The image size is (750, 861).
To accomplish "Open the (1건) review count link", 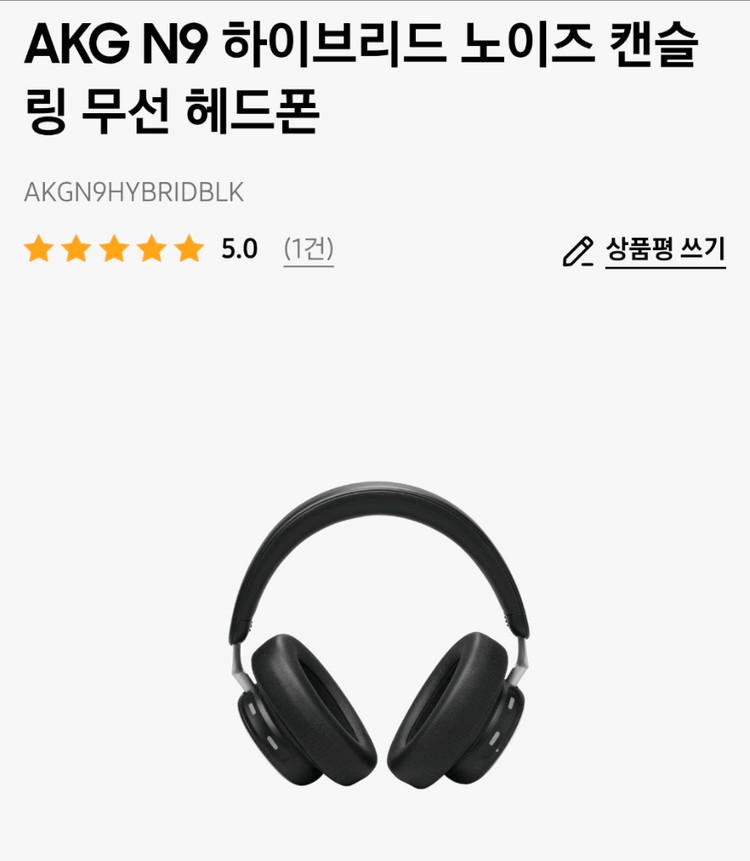I will click(309, 250).
